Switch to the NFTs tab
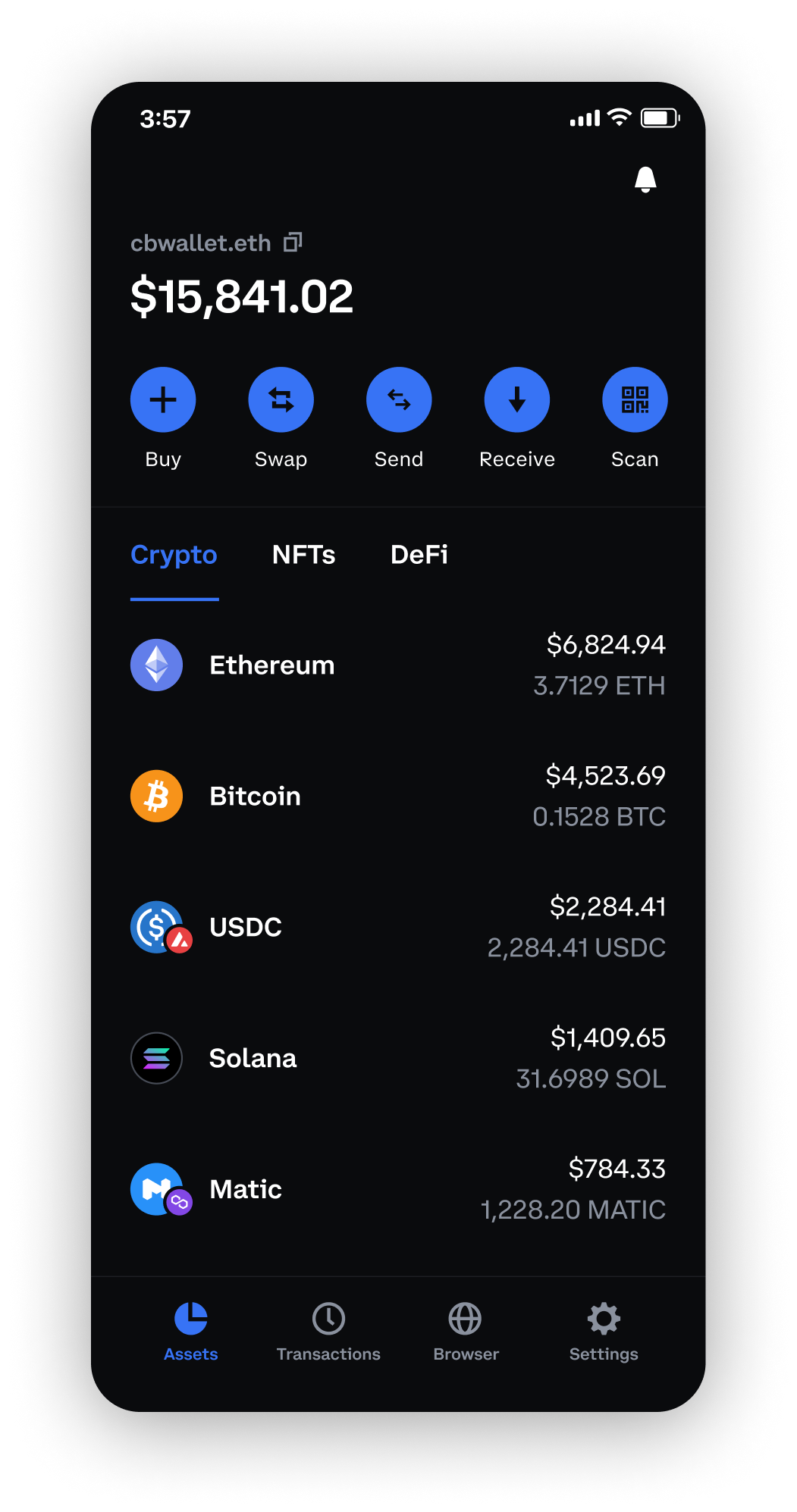Screen dimensions: 797x1512 (303, 555)
